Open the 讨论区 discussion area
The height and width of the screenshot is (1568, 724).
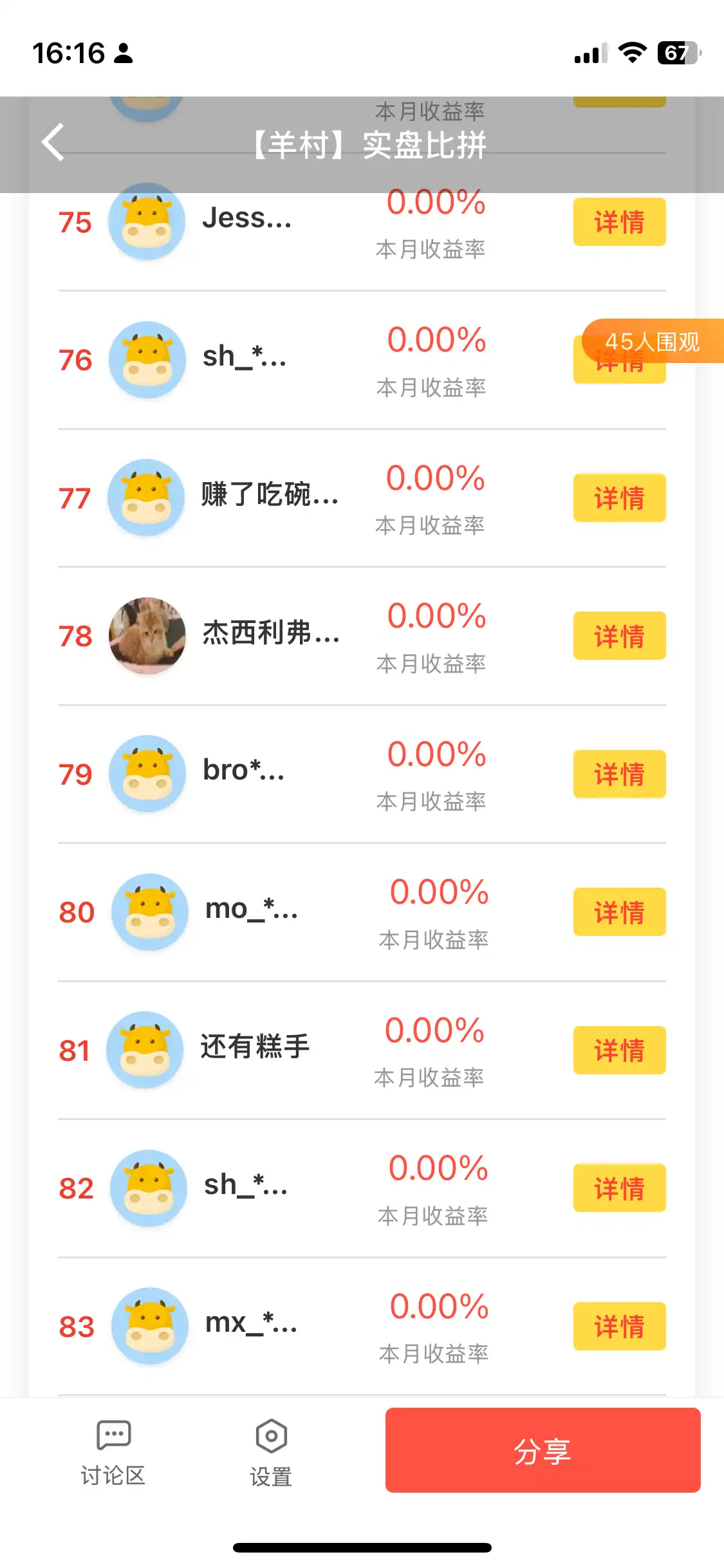coord(113,1452)
